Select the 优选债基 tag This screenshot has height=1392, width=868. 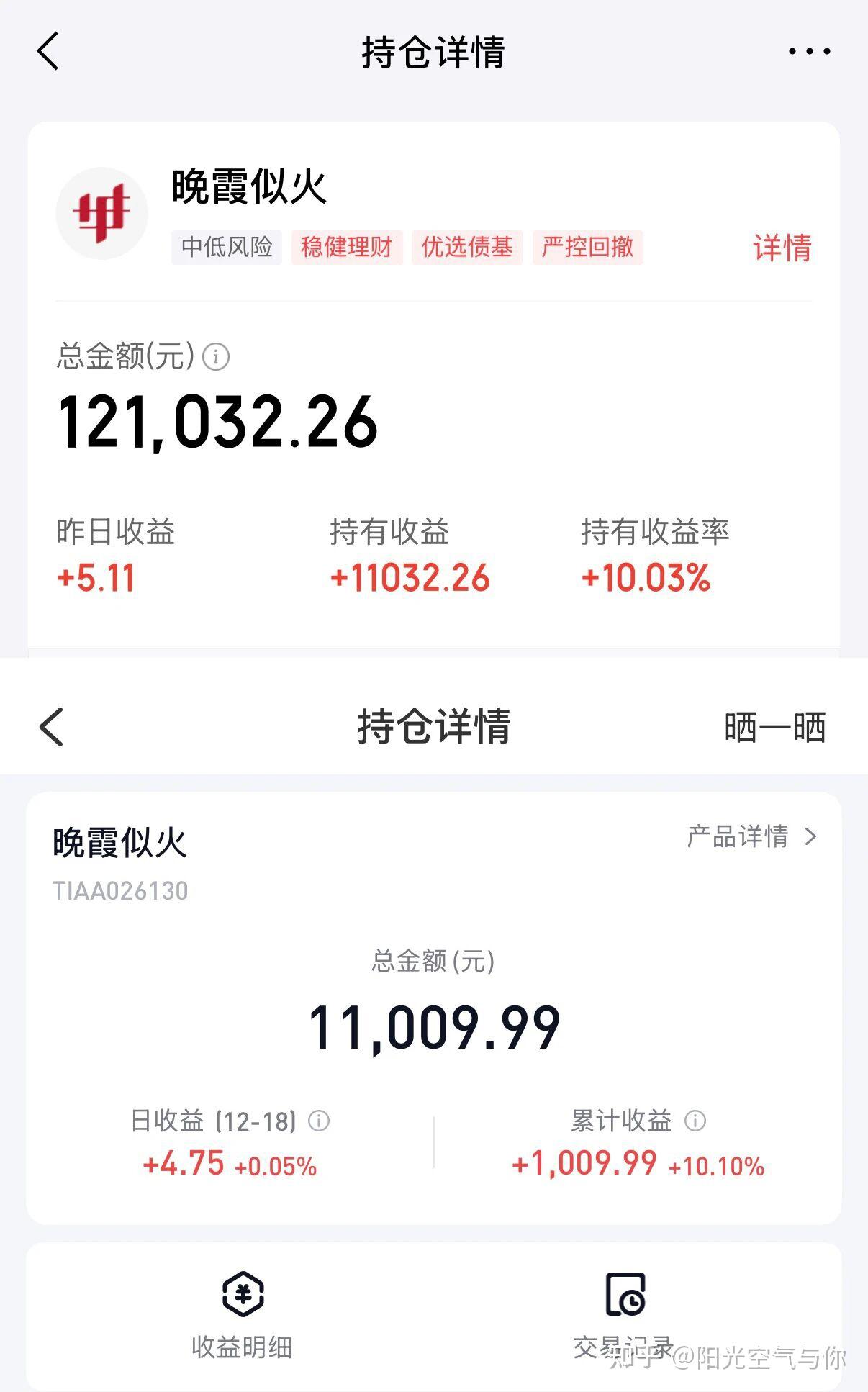[x=468, y=248]
